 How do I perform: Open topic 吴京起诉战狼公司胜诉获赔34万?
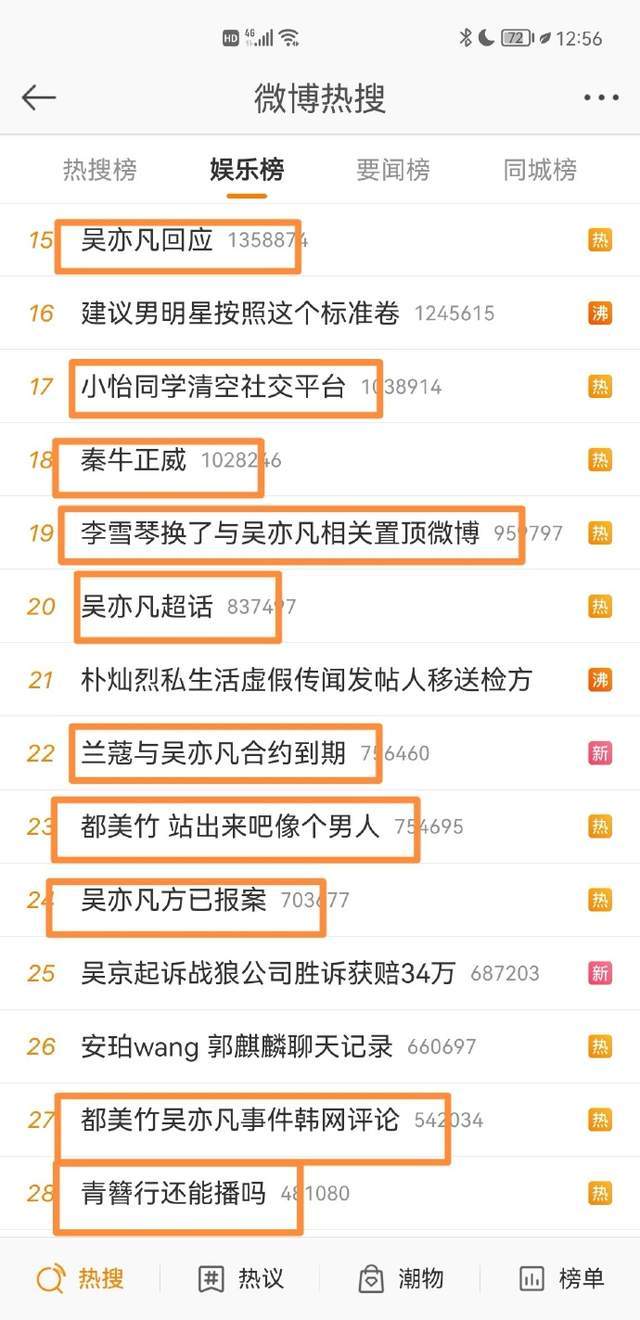(268, 973)
